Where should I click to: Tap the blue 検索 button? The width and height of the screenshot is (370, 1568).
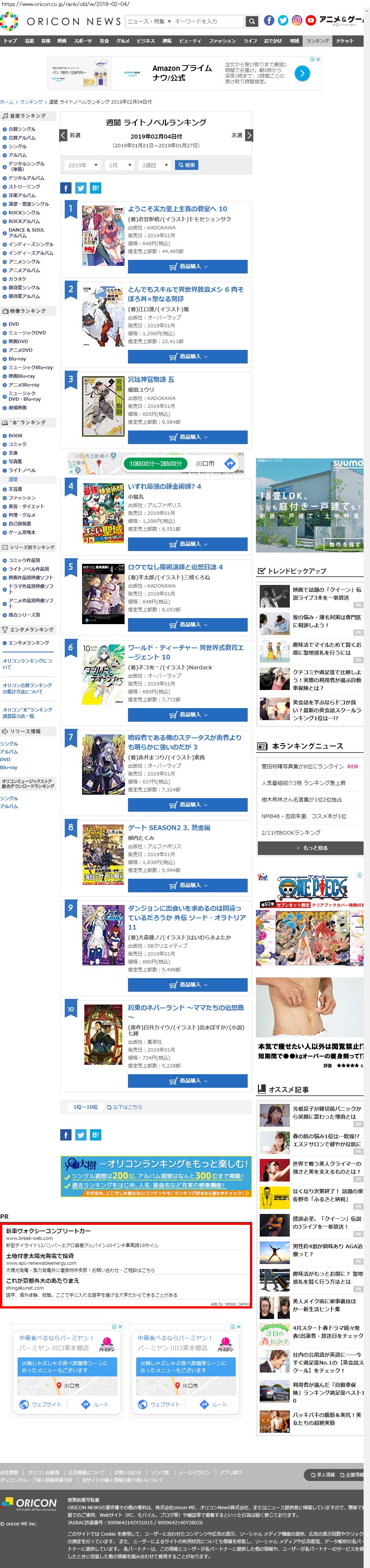click(187, 165)
